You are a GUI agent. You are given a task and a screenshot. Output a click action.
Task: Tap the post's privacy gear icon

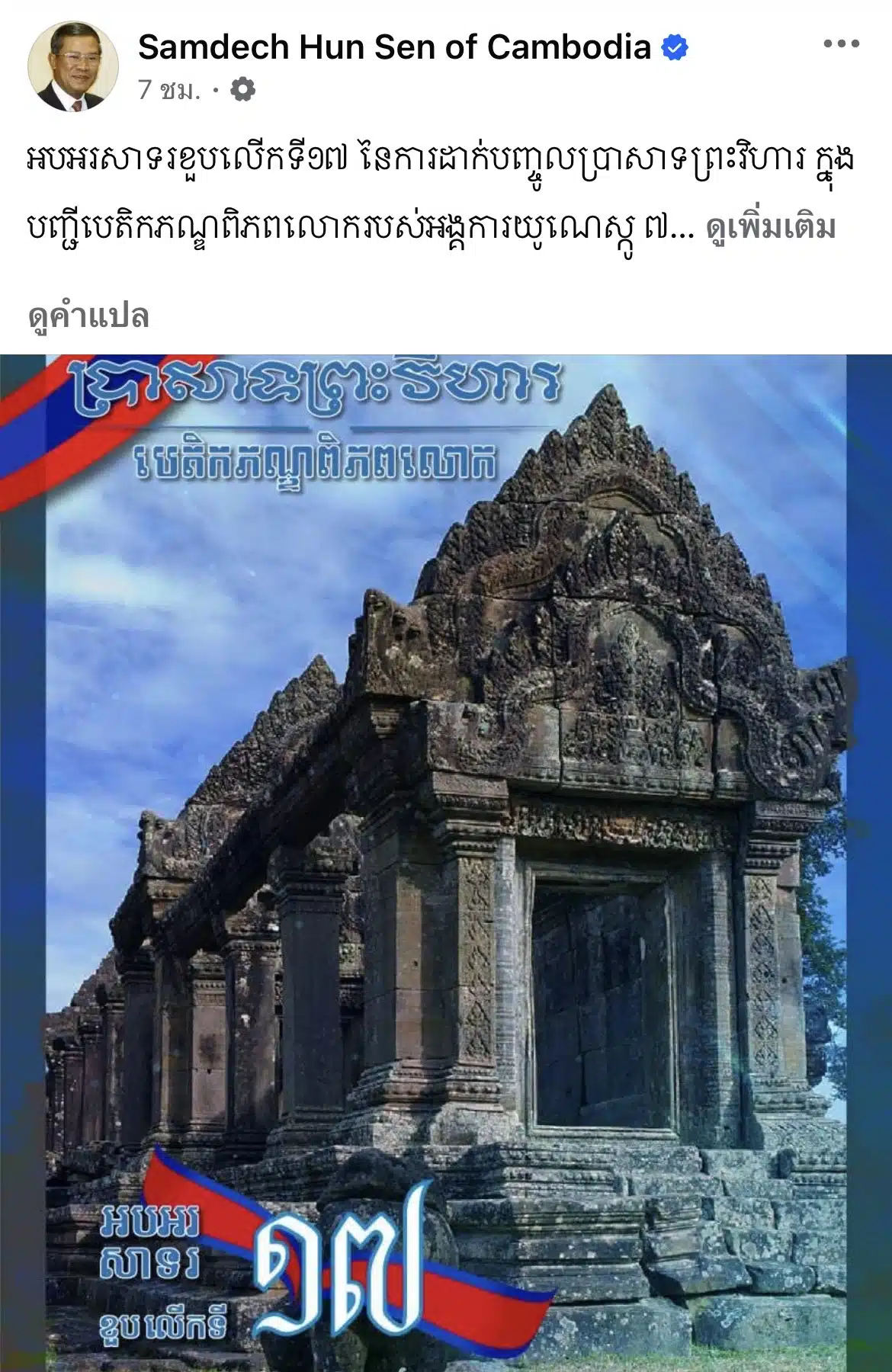[242, 90]
